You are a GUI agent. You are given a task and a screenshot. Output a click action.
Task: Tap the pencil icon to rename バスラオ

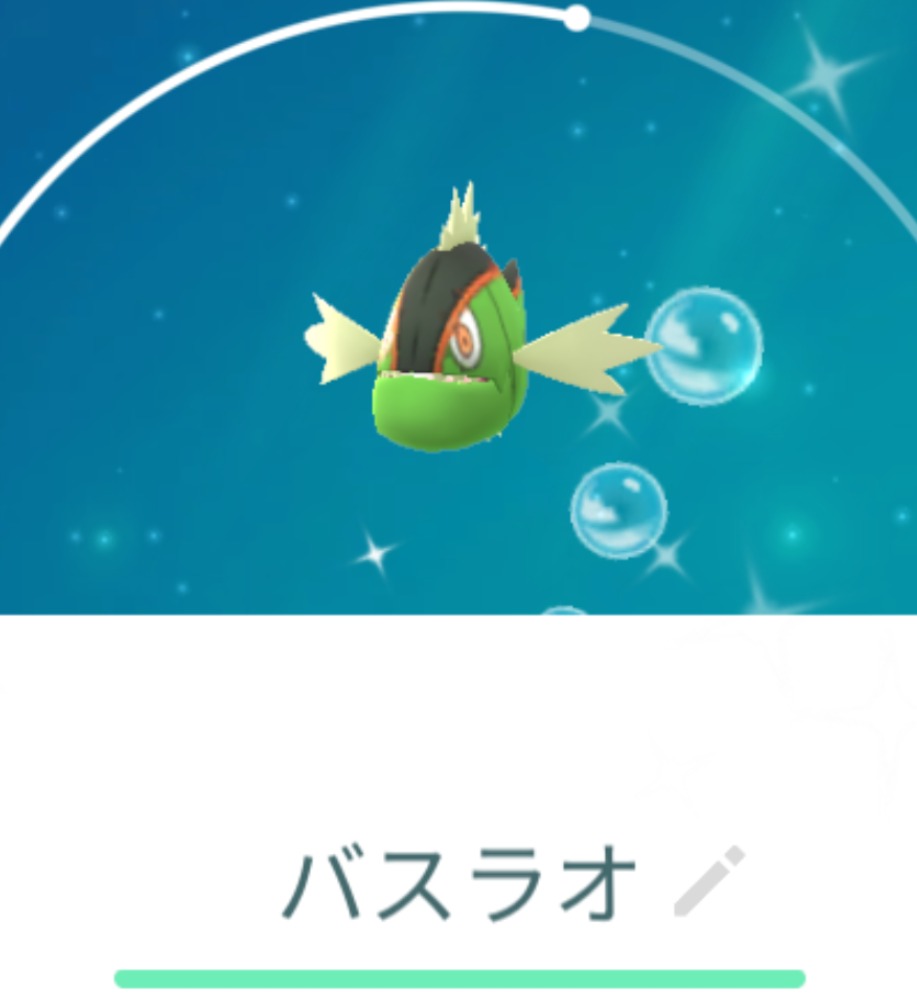(709, 882)
